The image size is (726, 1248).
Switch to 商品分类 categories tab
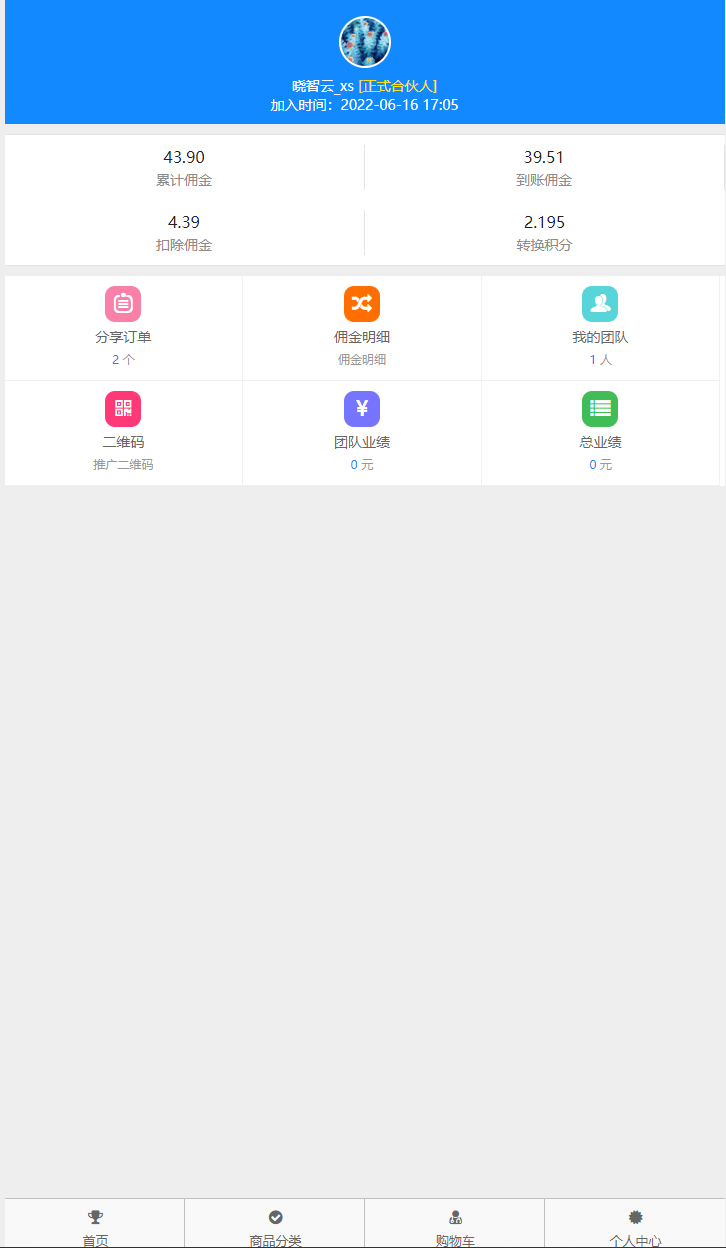click(x=275, y=1224)
